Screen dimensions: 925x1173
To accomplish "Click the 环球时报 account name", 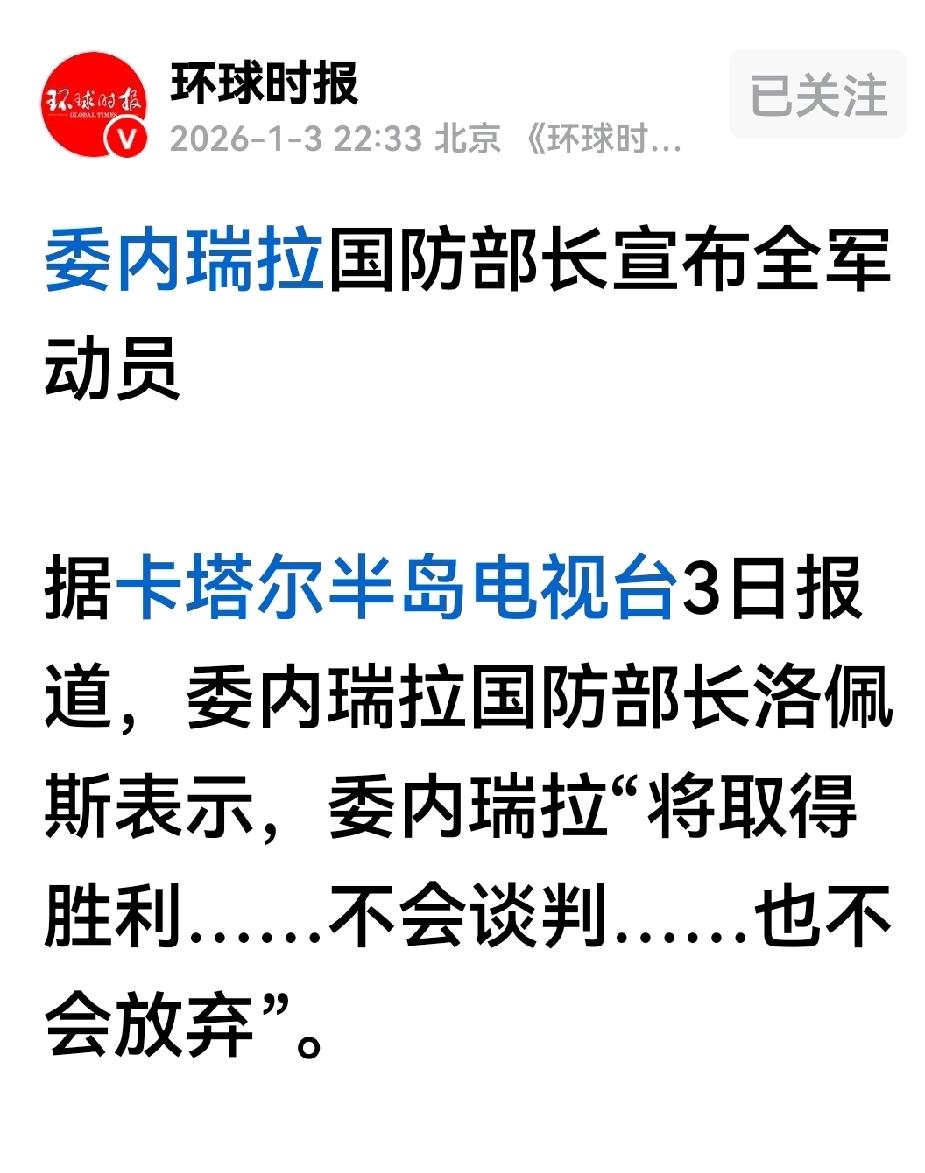I will click(x=266, y=85).
